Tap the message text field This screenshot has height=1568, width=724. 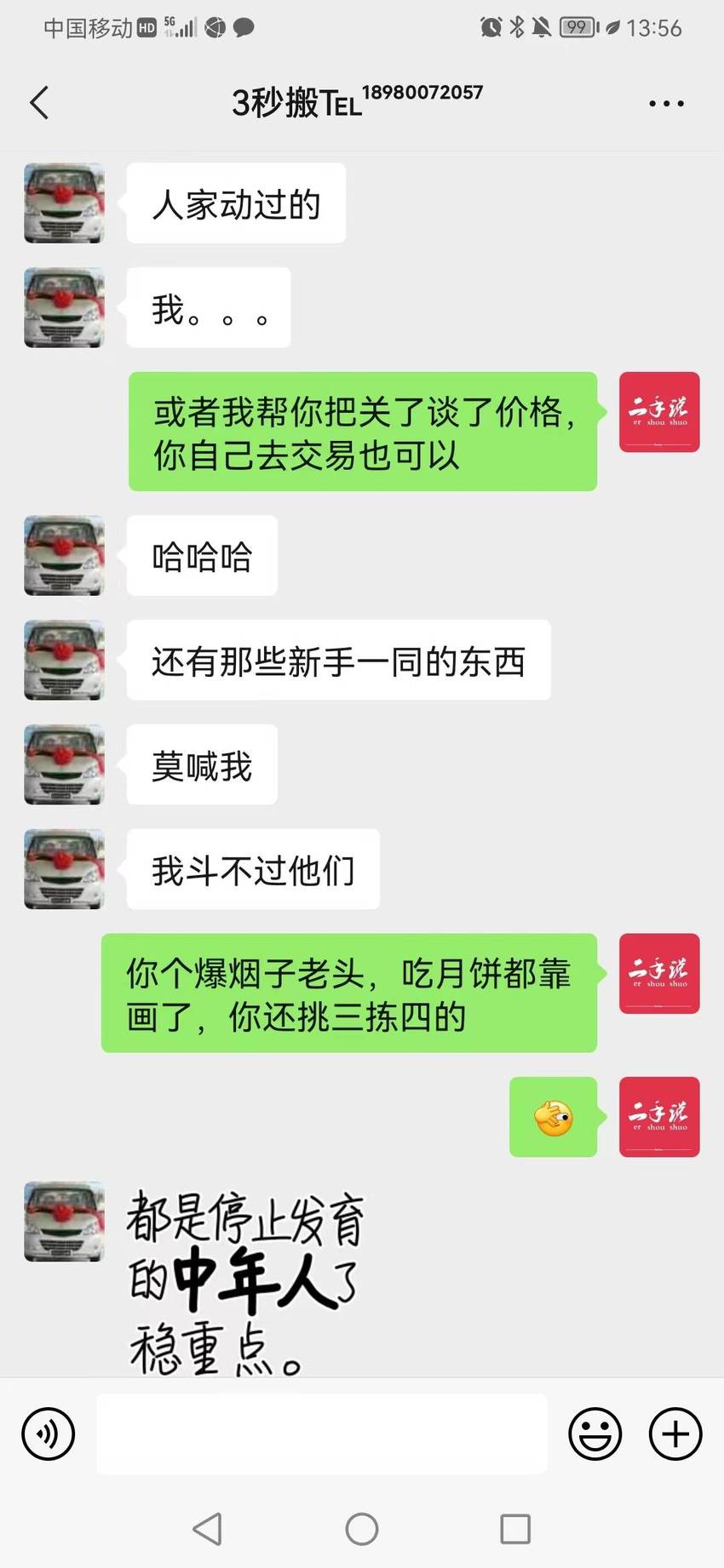(x=321, y=1434)
